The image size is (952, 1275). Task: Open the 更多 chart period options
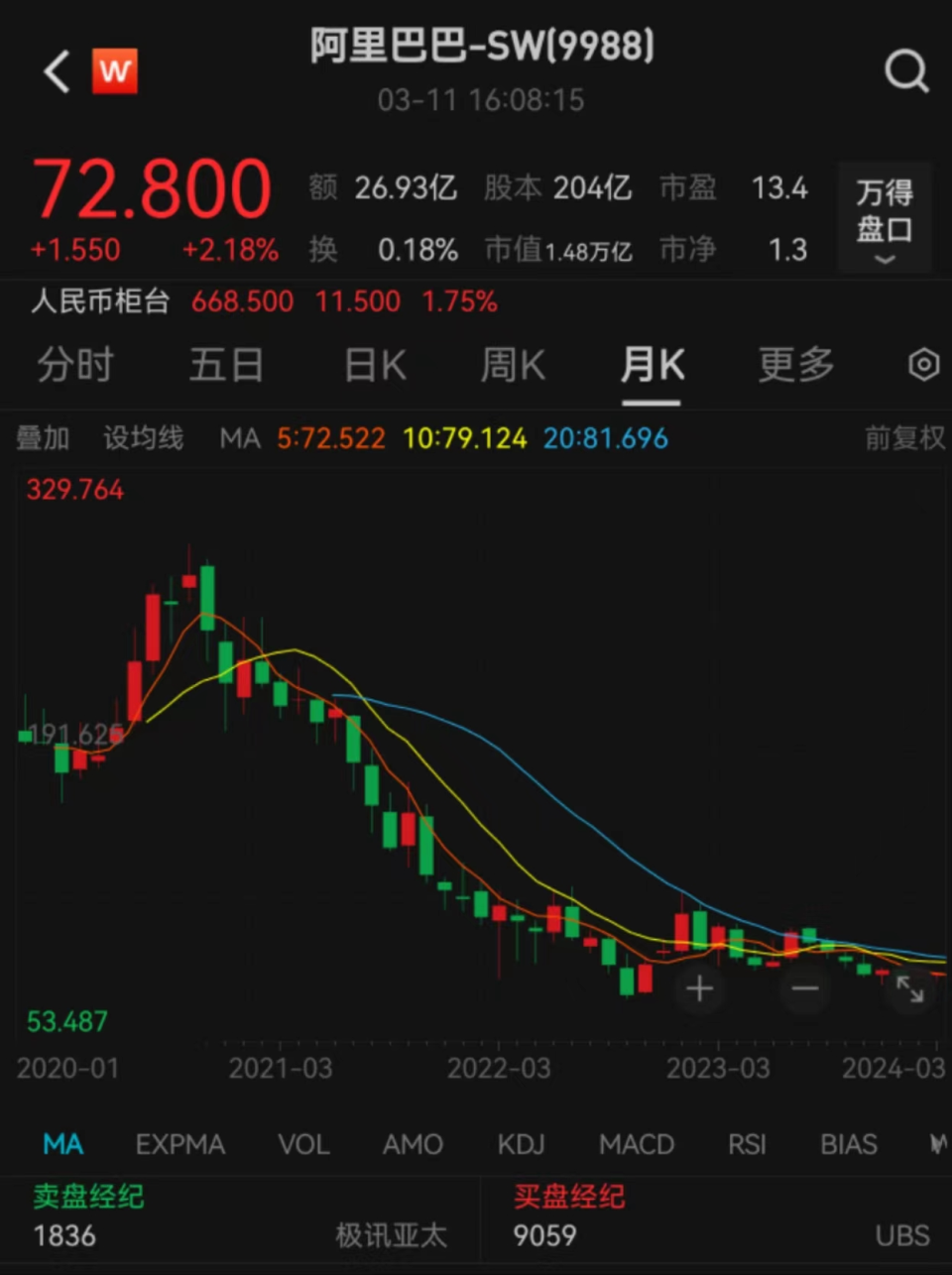[x=796, y=365]
